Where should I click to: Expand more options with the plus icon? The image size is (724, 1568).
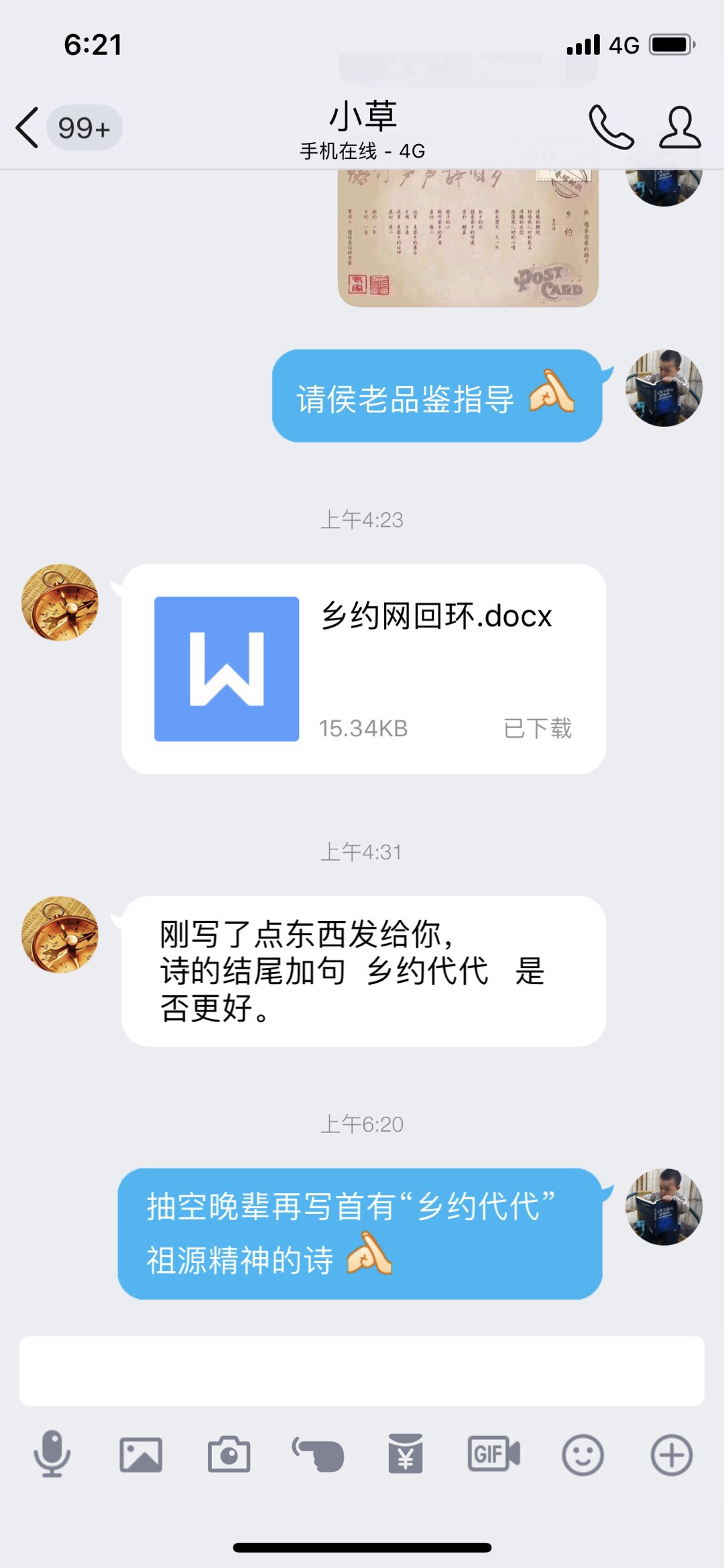pyautogui.click(x=671, y=1455)
